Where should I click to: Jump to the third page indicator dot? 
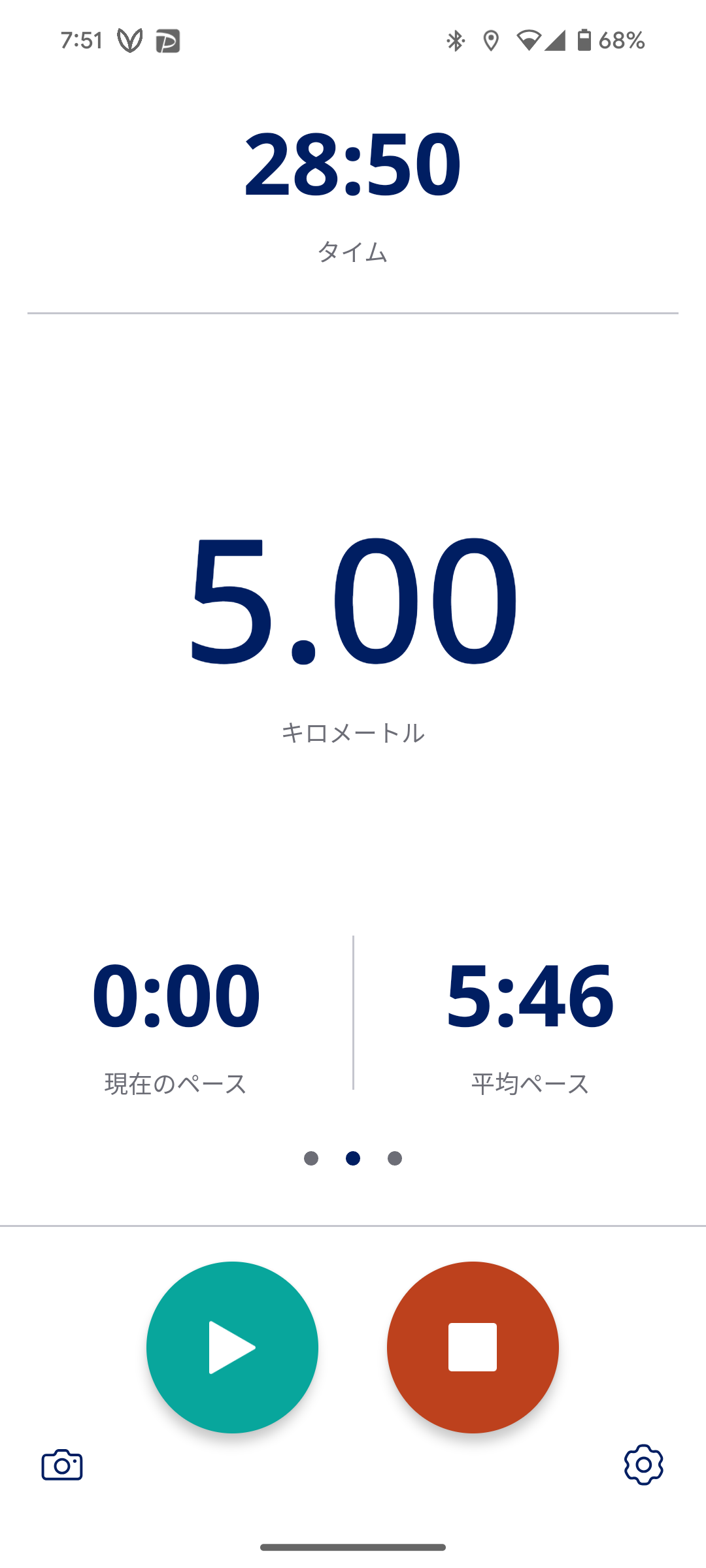point(395,1158)
